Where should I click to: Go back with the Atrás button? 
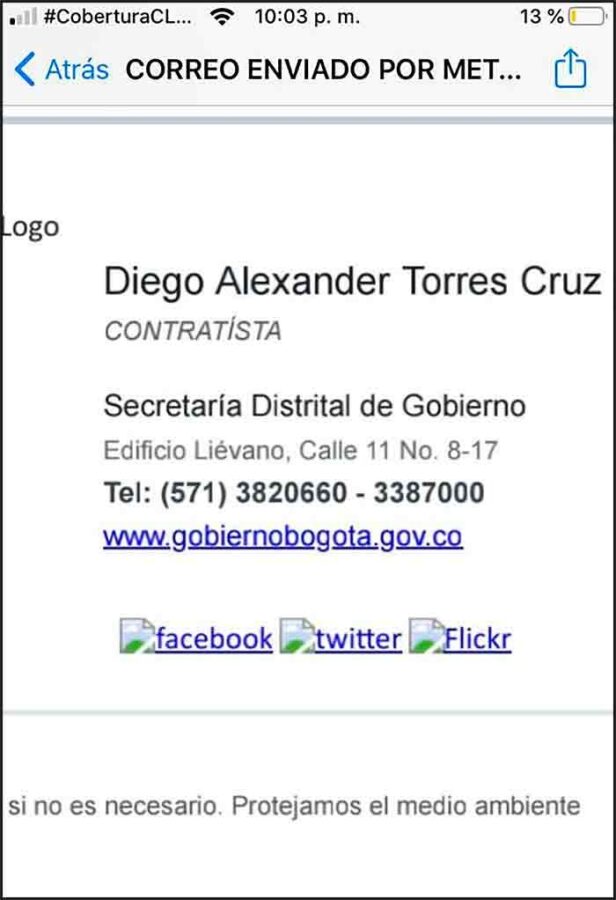(x=62, y=70)
